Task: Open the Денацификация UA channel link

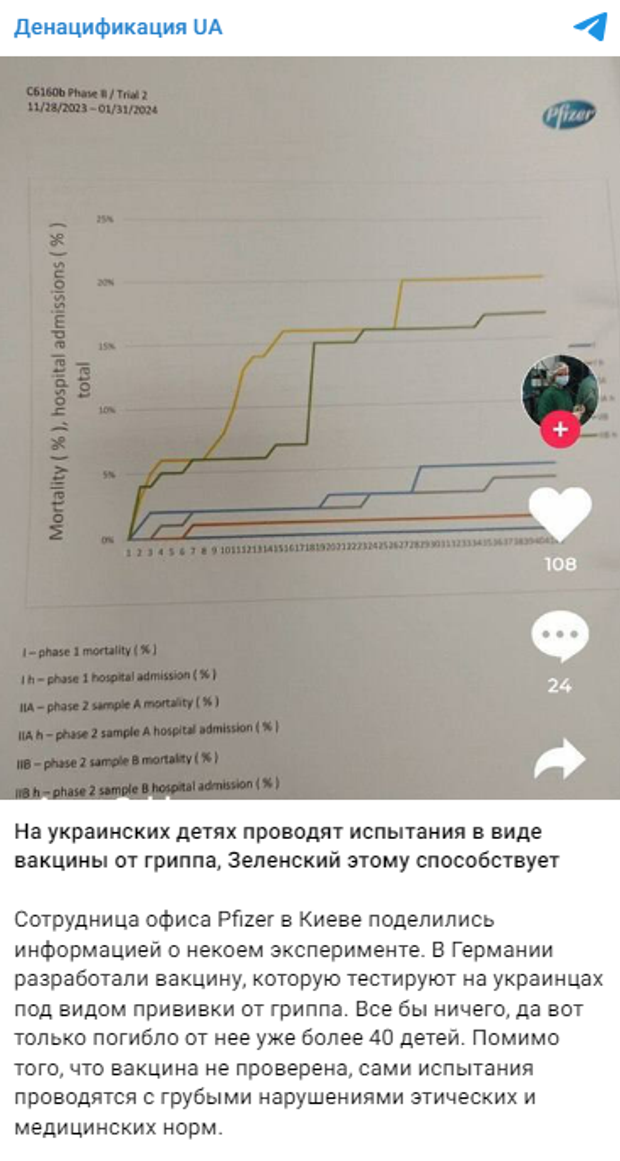Action: coord(117,27)
